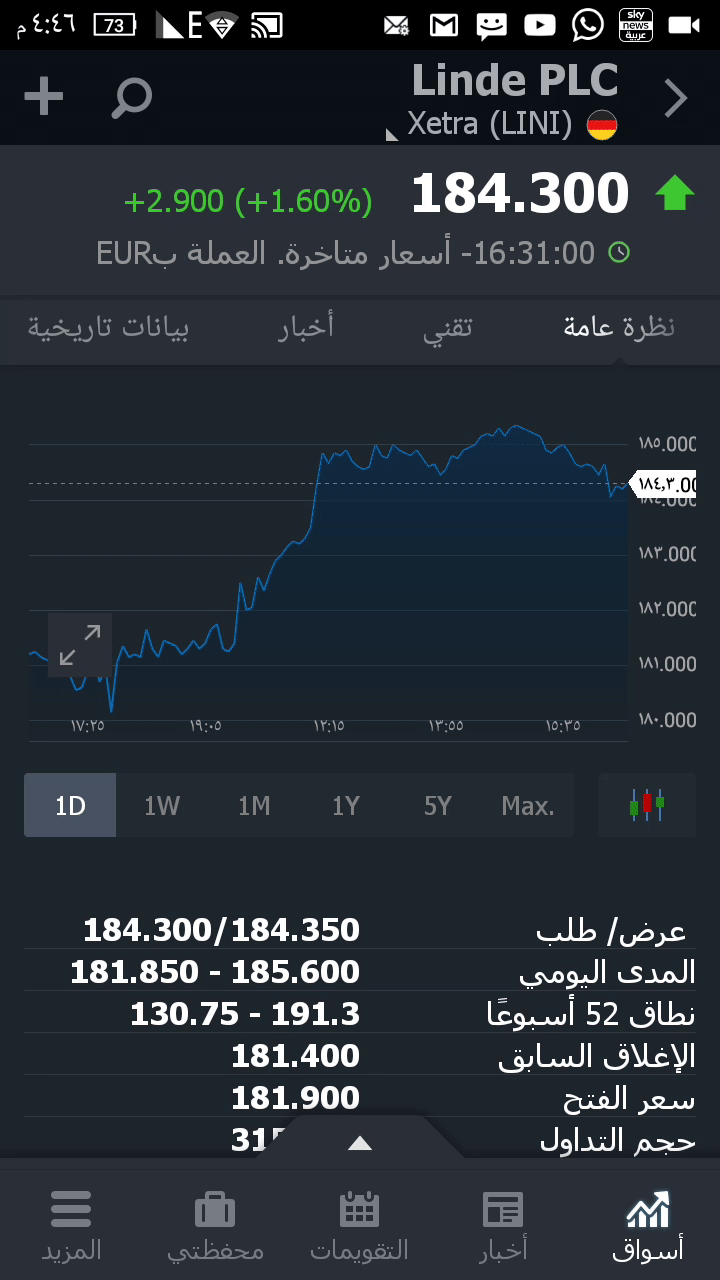Open the أخبار top tab
720x1280 pixels.
pos(305,328)
